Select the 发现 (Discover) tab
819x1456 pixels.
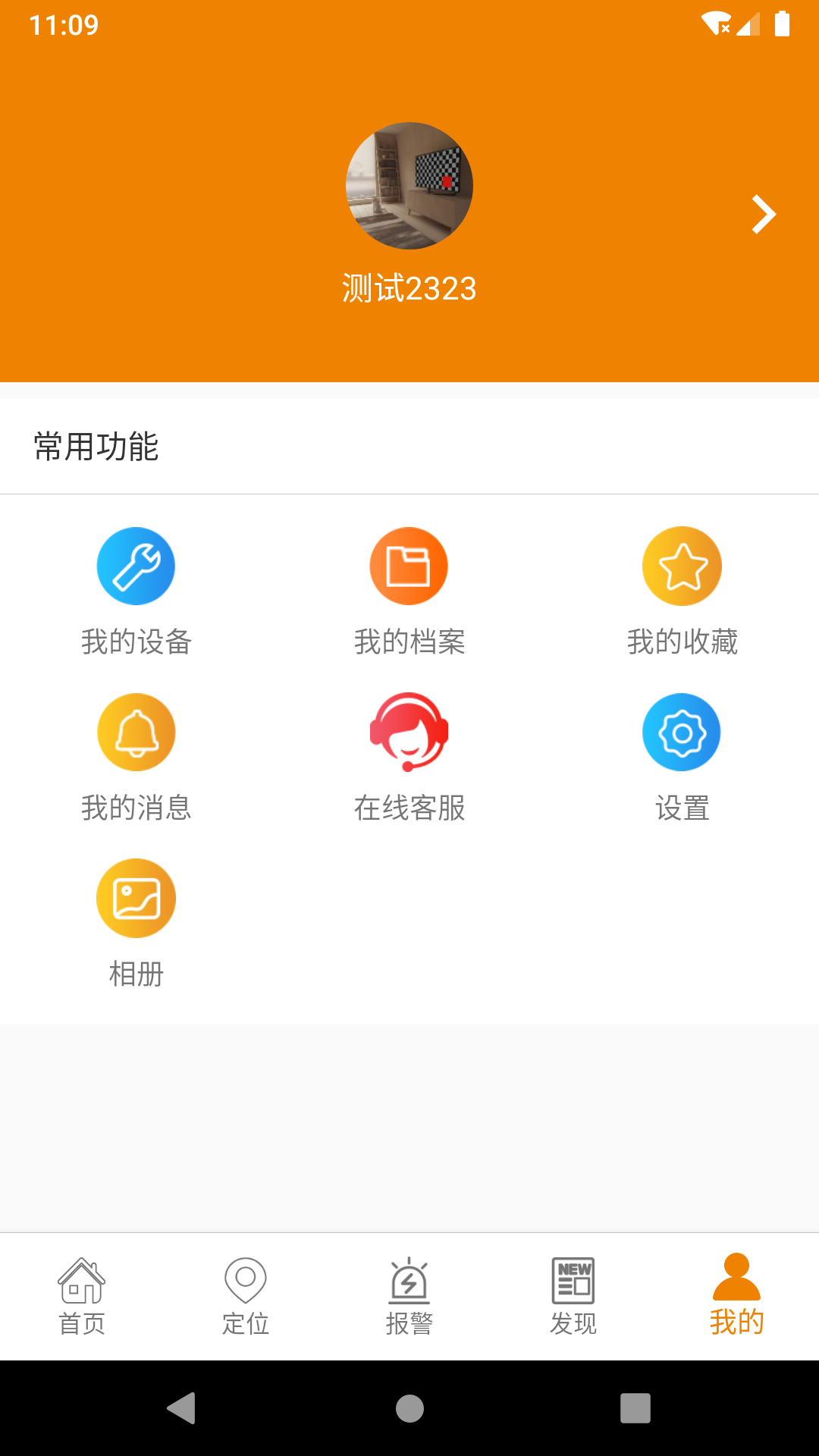(573, 1297)
